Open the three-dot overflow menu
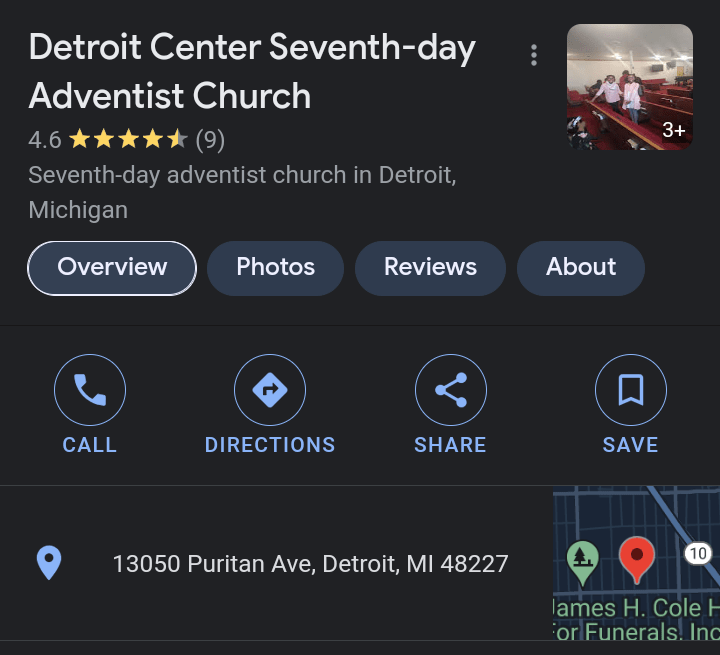This screenshot has height=655, width=720. (x=535, y=55)
